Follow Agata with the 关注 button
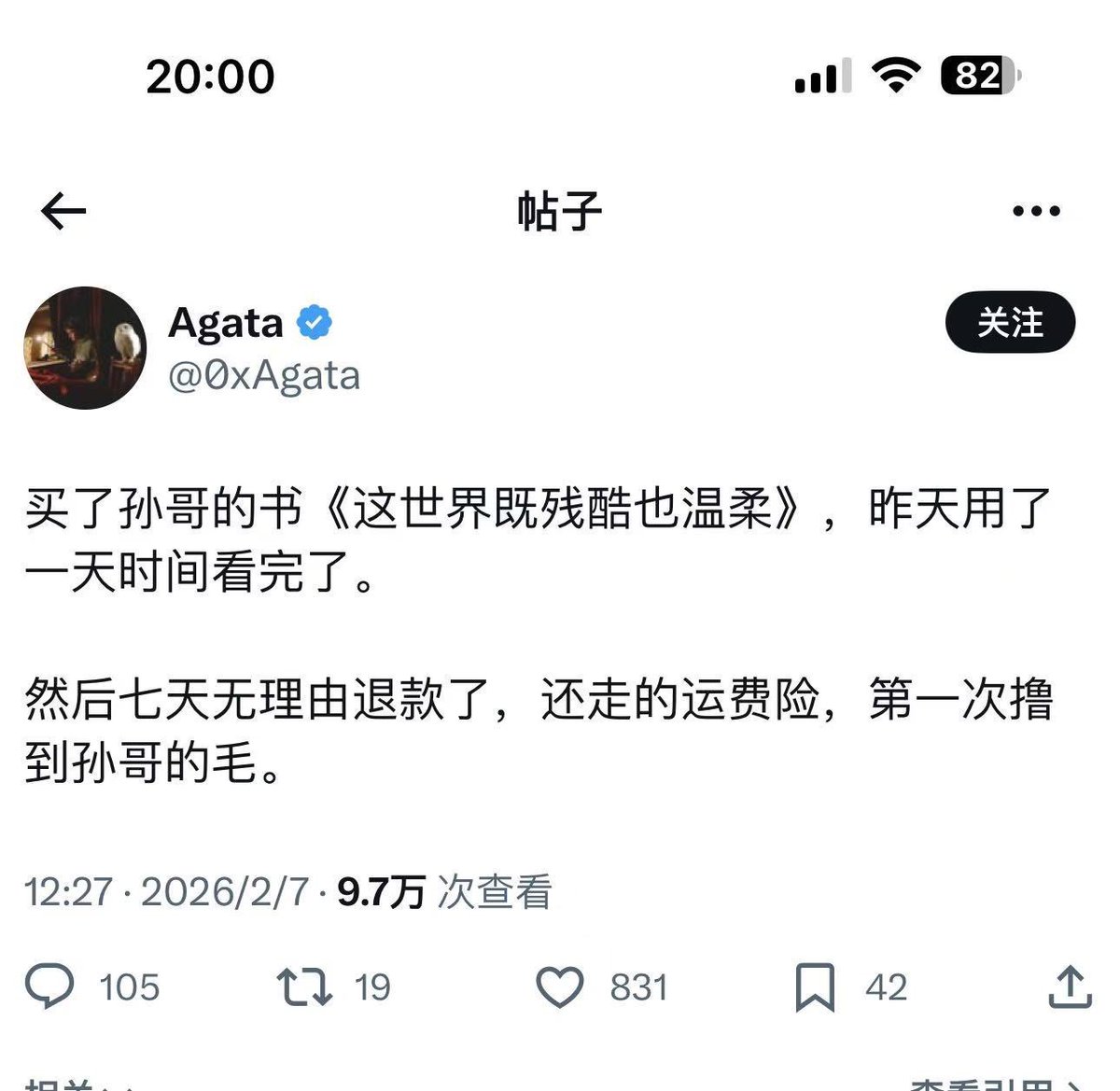The height and width of the screenshot is (1091, 1120). point(1010,324)
